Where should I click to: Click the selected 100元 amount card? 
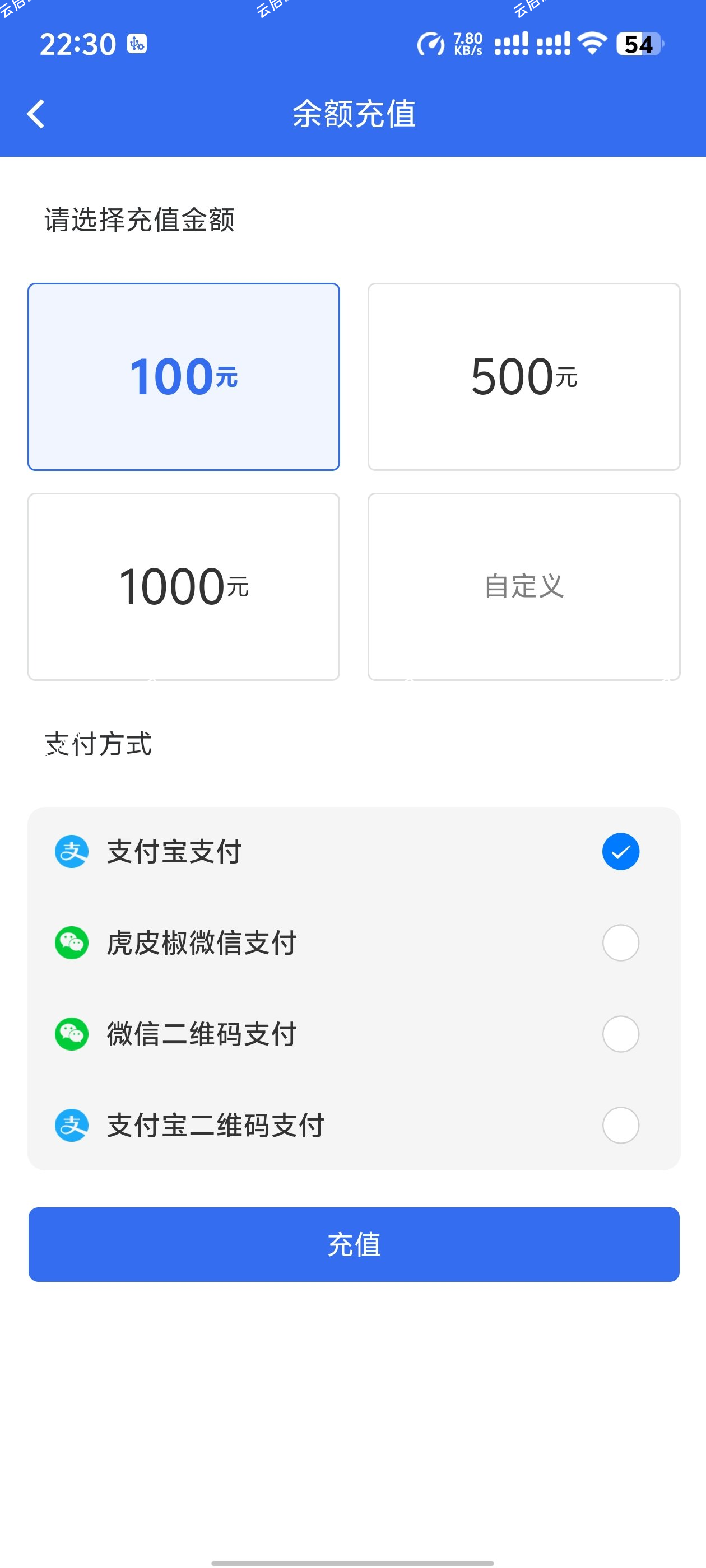click(183, 376)
